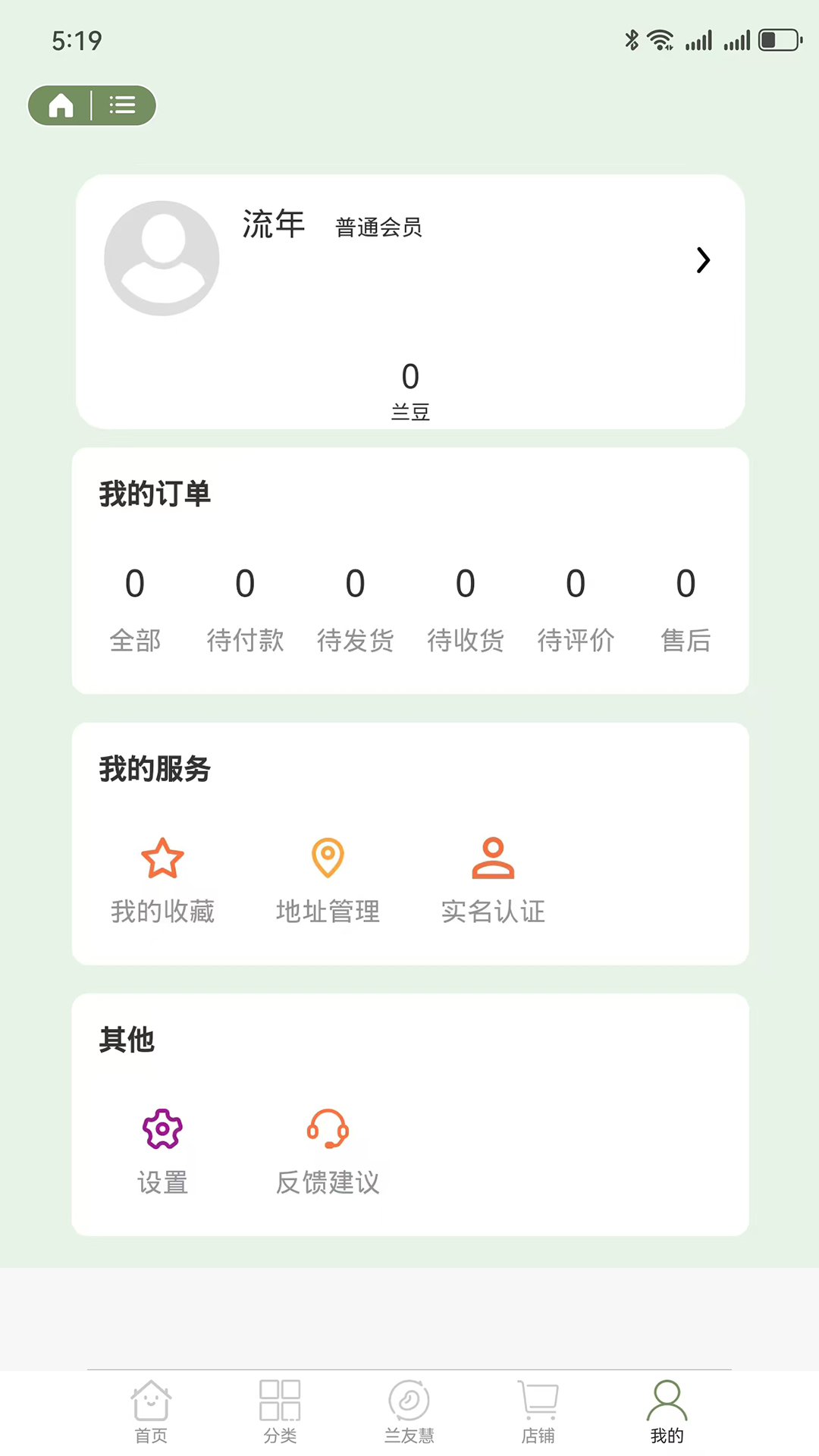Open 反馈建议 via the headset icon

[327, 1129]
